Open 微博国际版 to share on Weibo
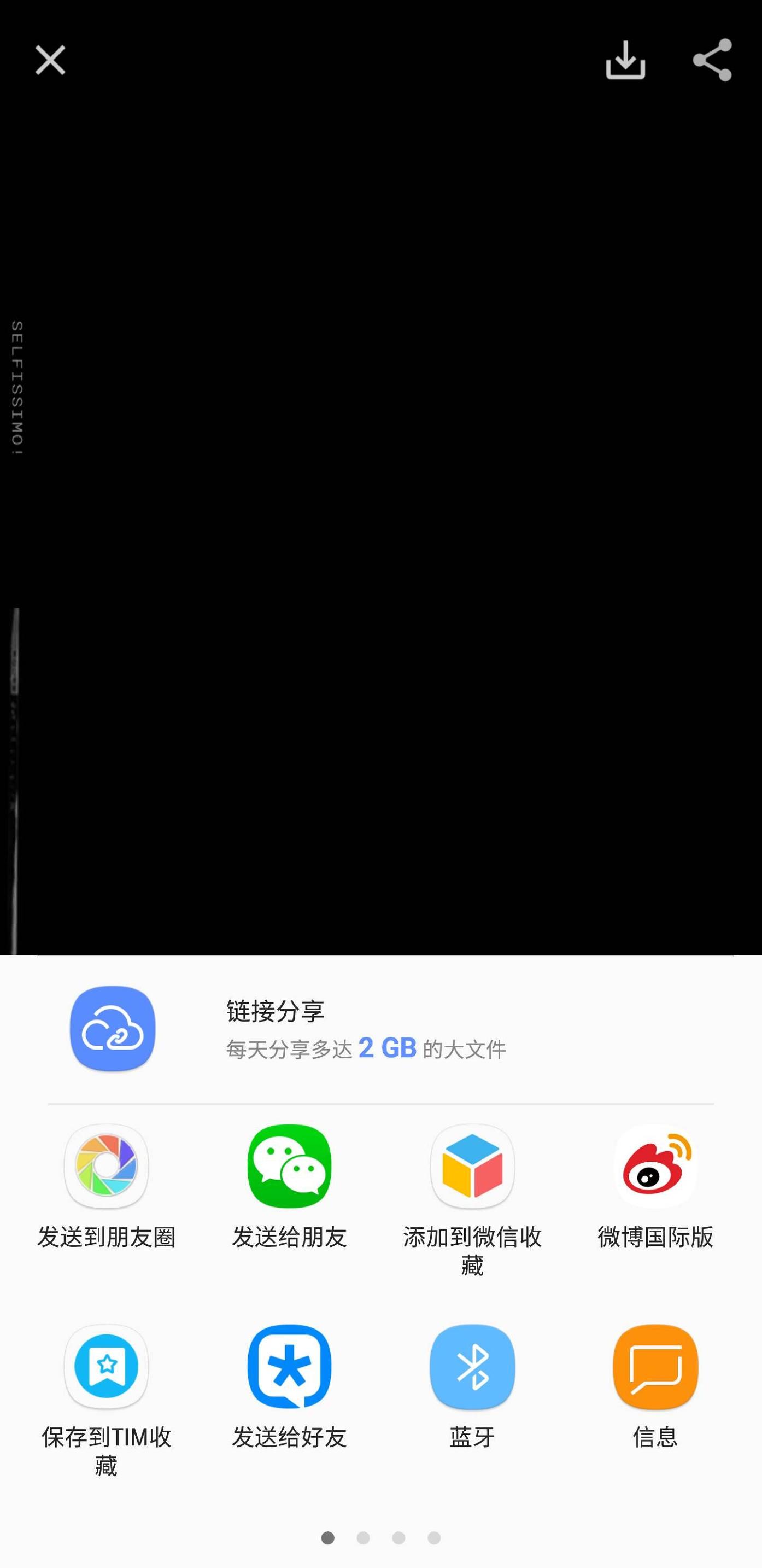The image size is (762, 1568). coord(655,1165)
